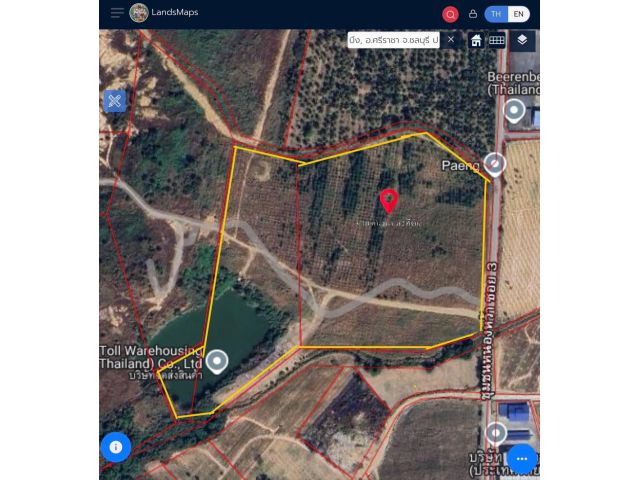Open the lock login icon
Viewport: 640px width, 480px height.
coord(472,14)
